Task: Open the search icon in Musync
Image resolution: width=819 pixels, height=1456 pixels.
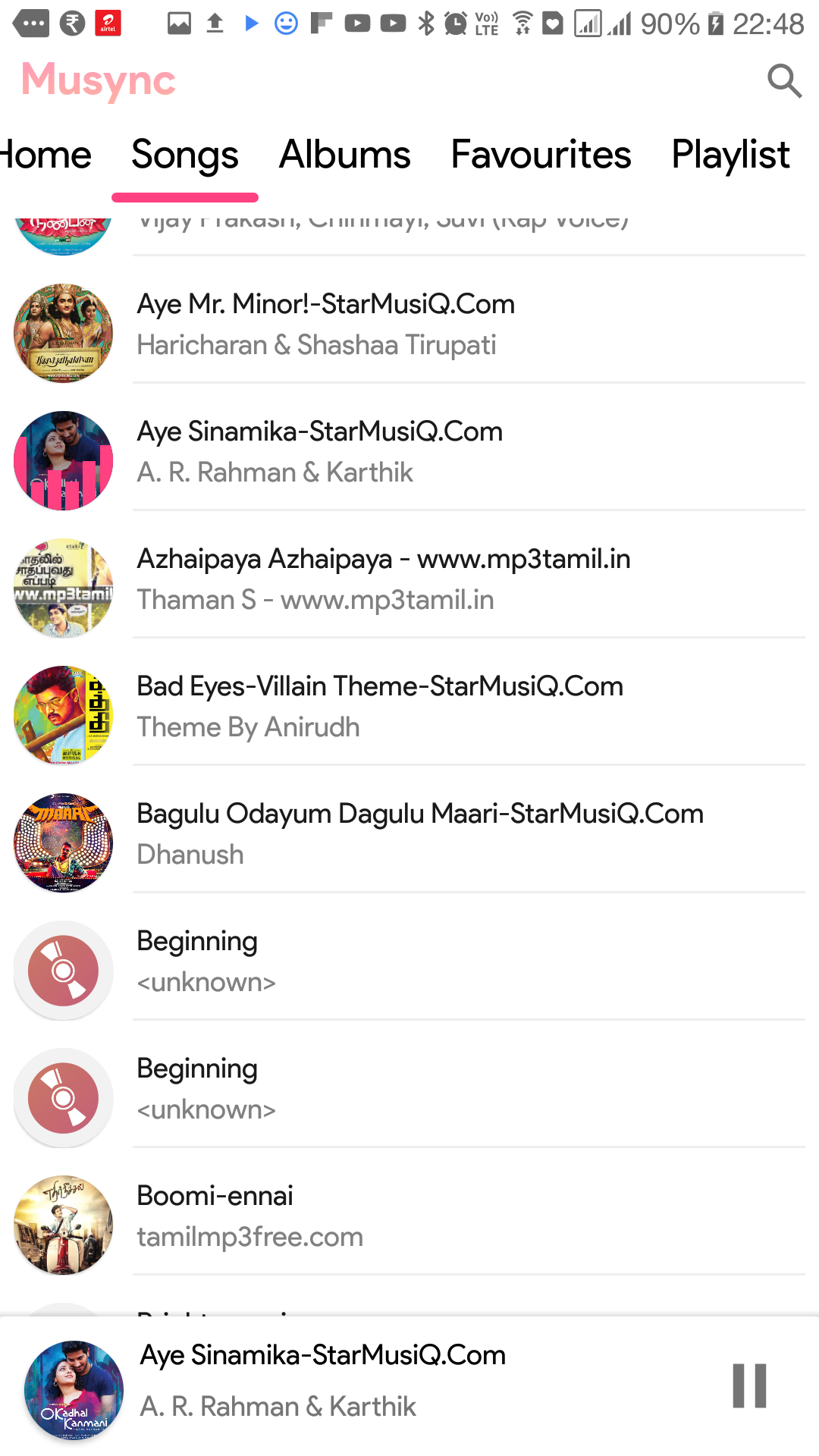Action: pyautogui.click(x=784, y=81)
